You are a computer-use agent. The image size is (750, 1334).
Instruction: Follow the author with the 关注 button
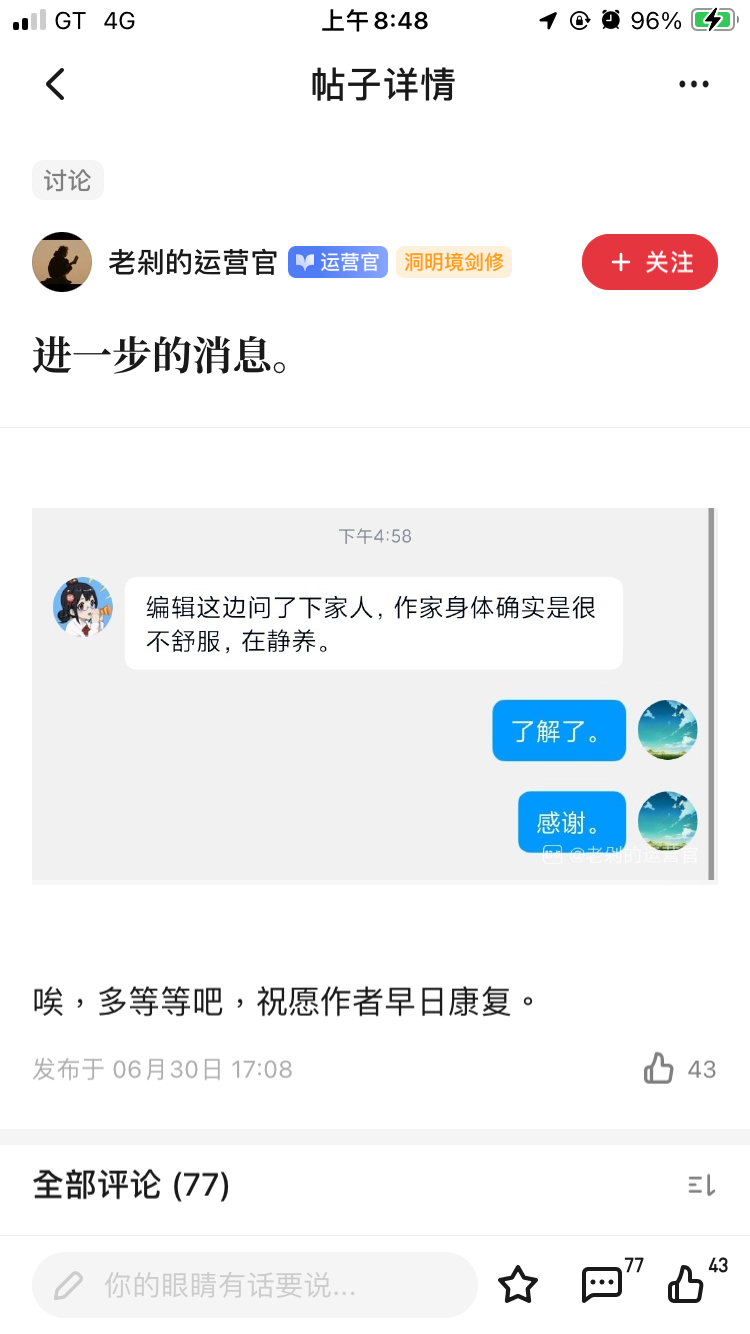tap(649, 262)
